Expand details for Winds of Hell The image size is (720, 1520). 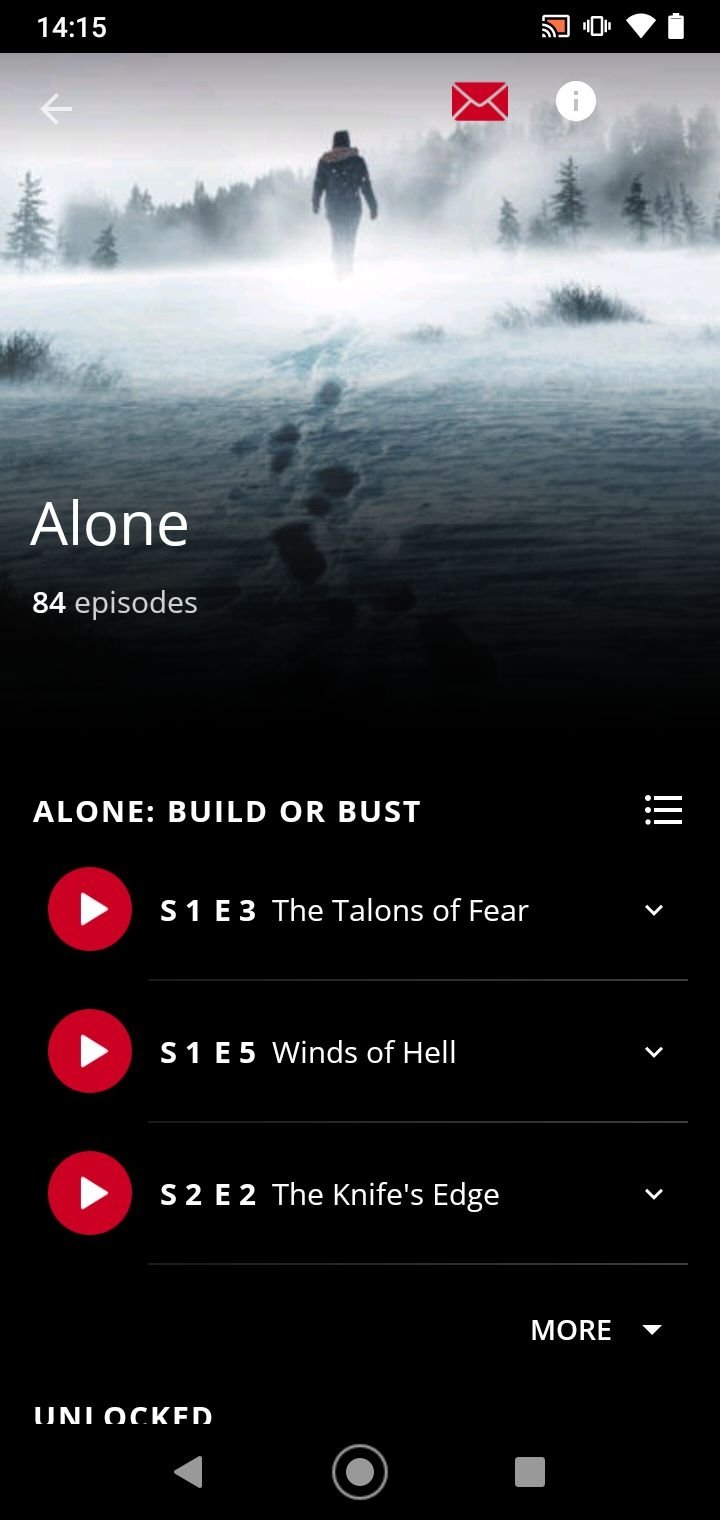coord(654,1052)
